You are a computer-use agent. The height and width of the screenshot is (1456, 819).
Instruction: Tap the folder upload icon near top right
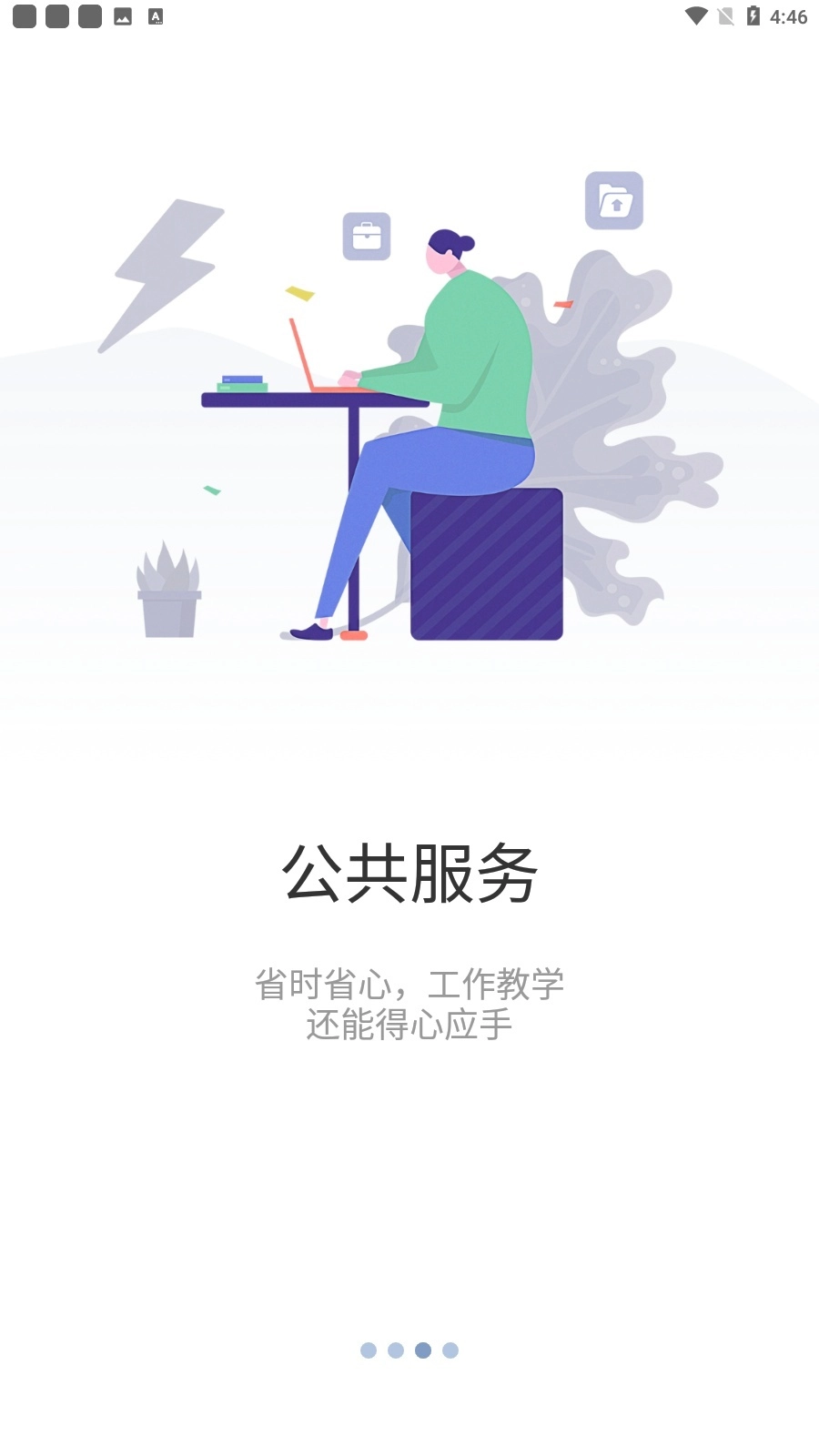click(x=615, y=202)
